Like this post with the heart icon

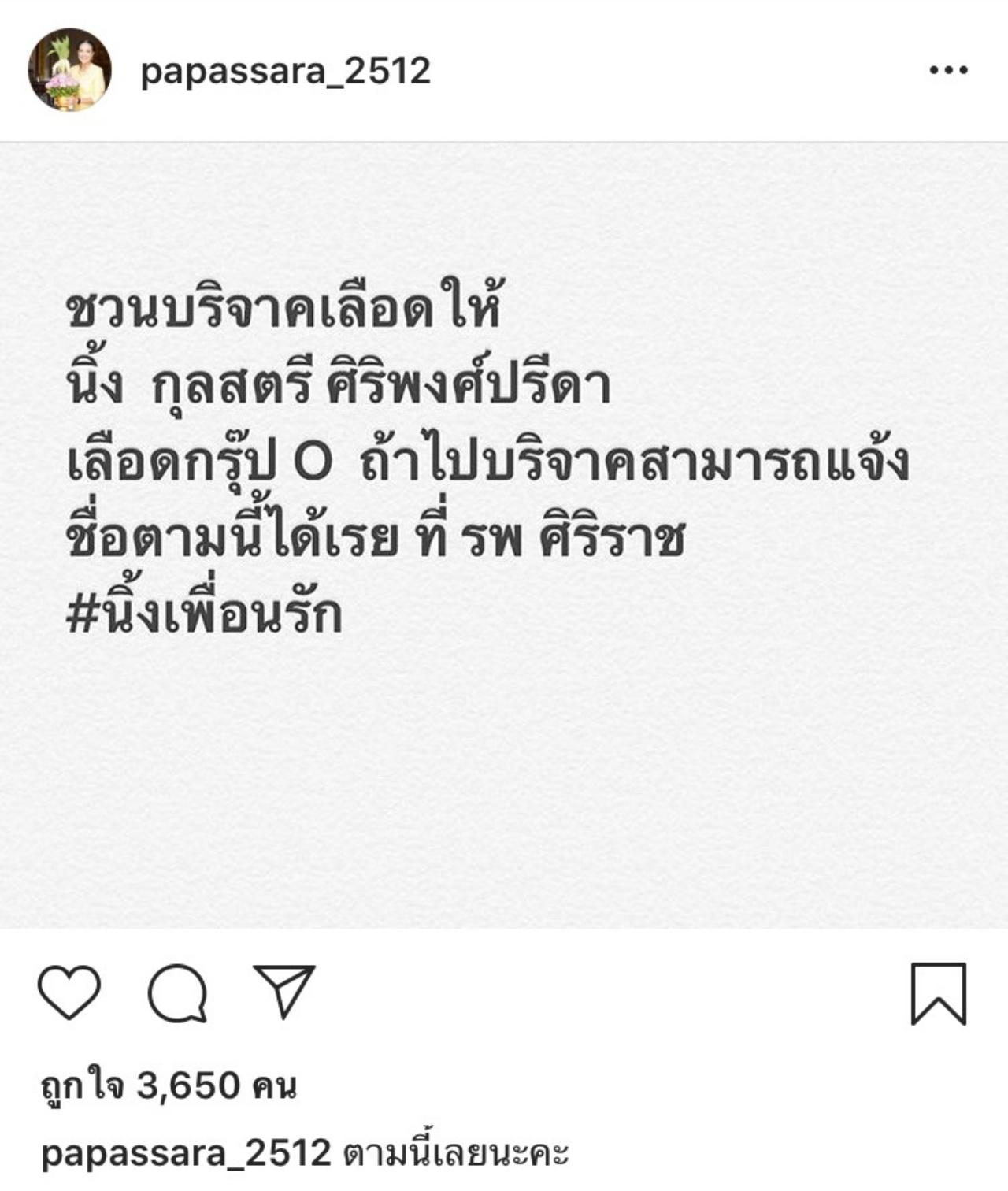69,992
